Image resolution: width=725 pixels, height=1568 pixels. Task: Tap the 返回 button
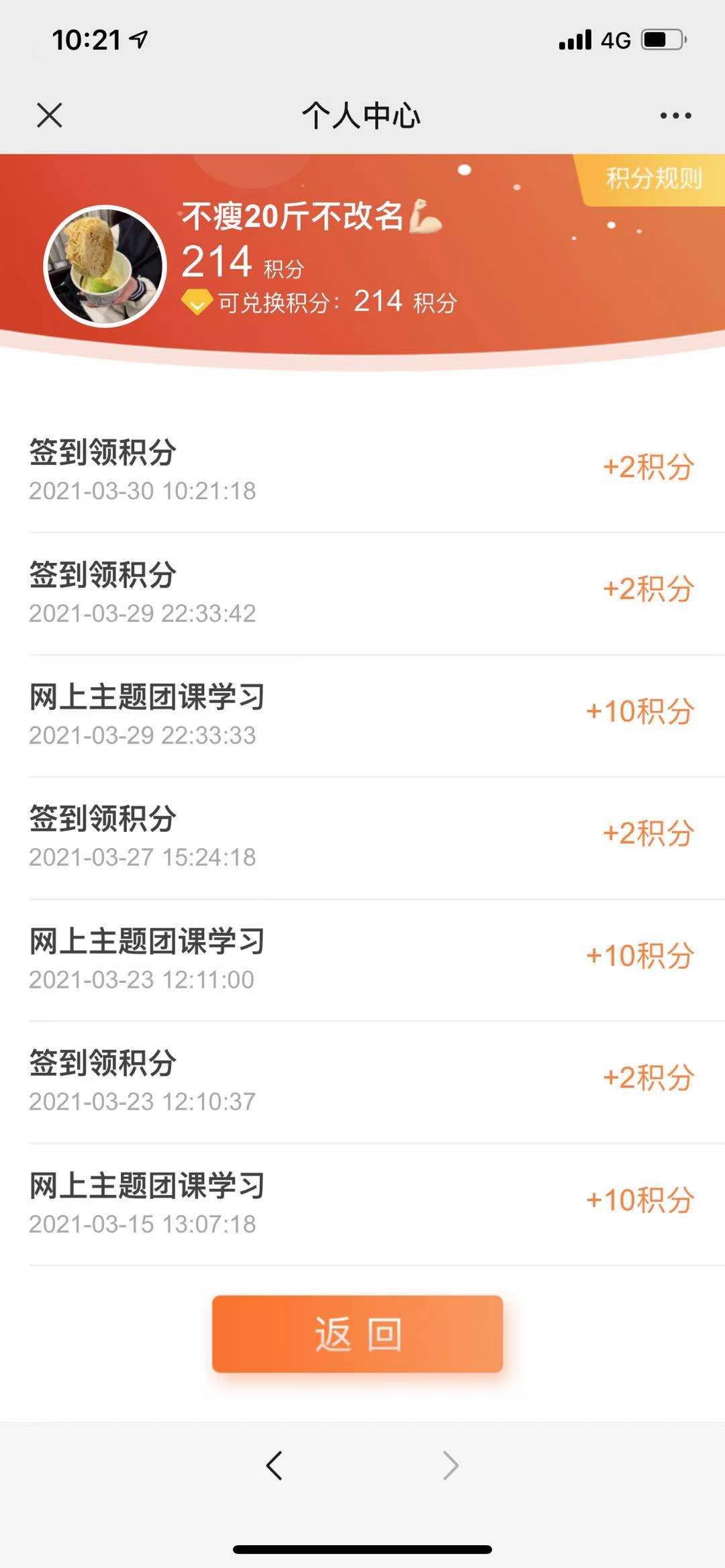pyautogui.click(x=357, y=1334)
